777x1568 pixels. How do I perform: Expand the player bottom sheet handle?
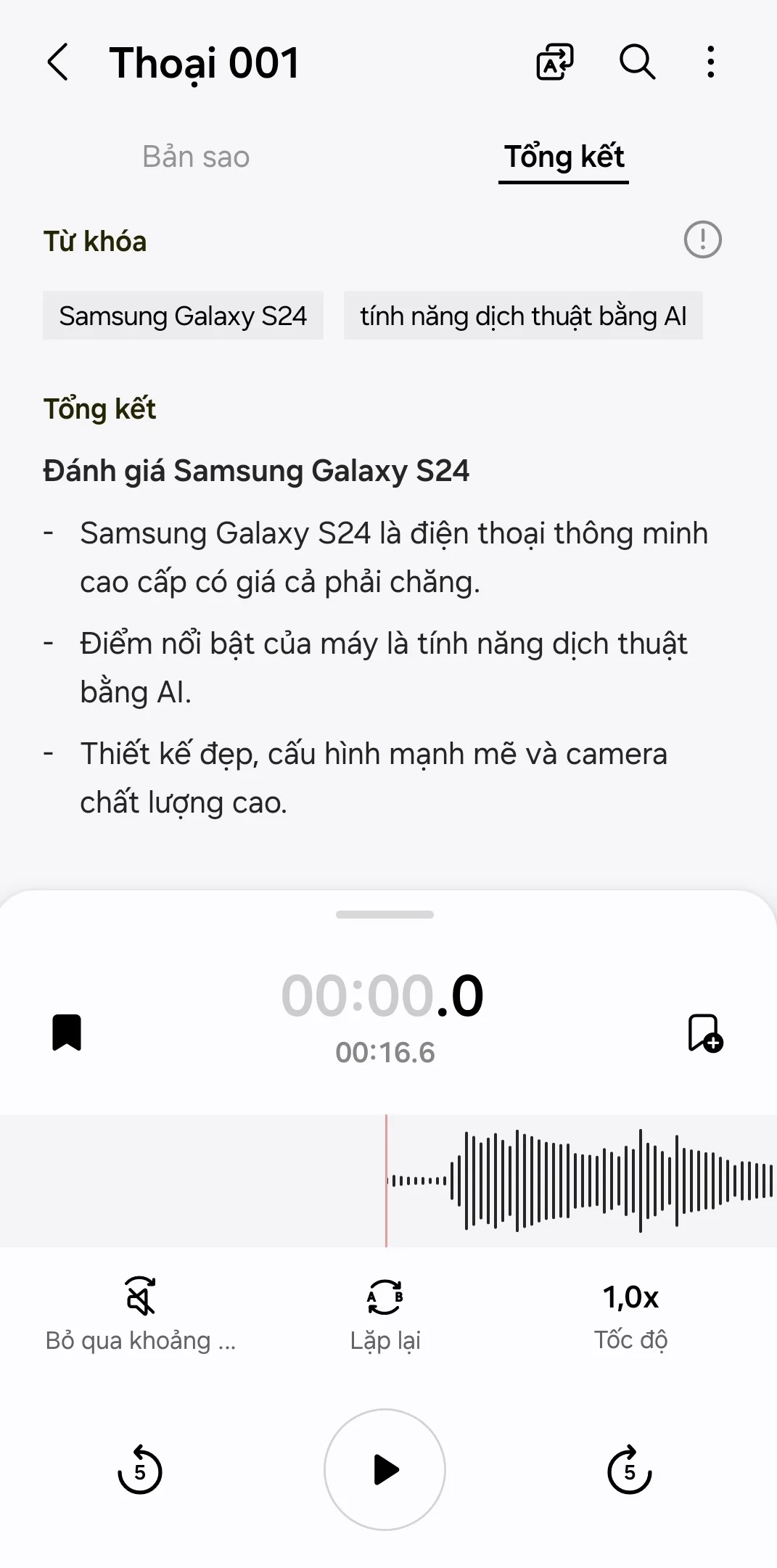click(x=384, y=915)
